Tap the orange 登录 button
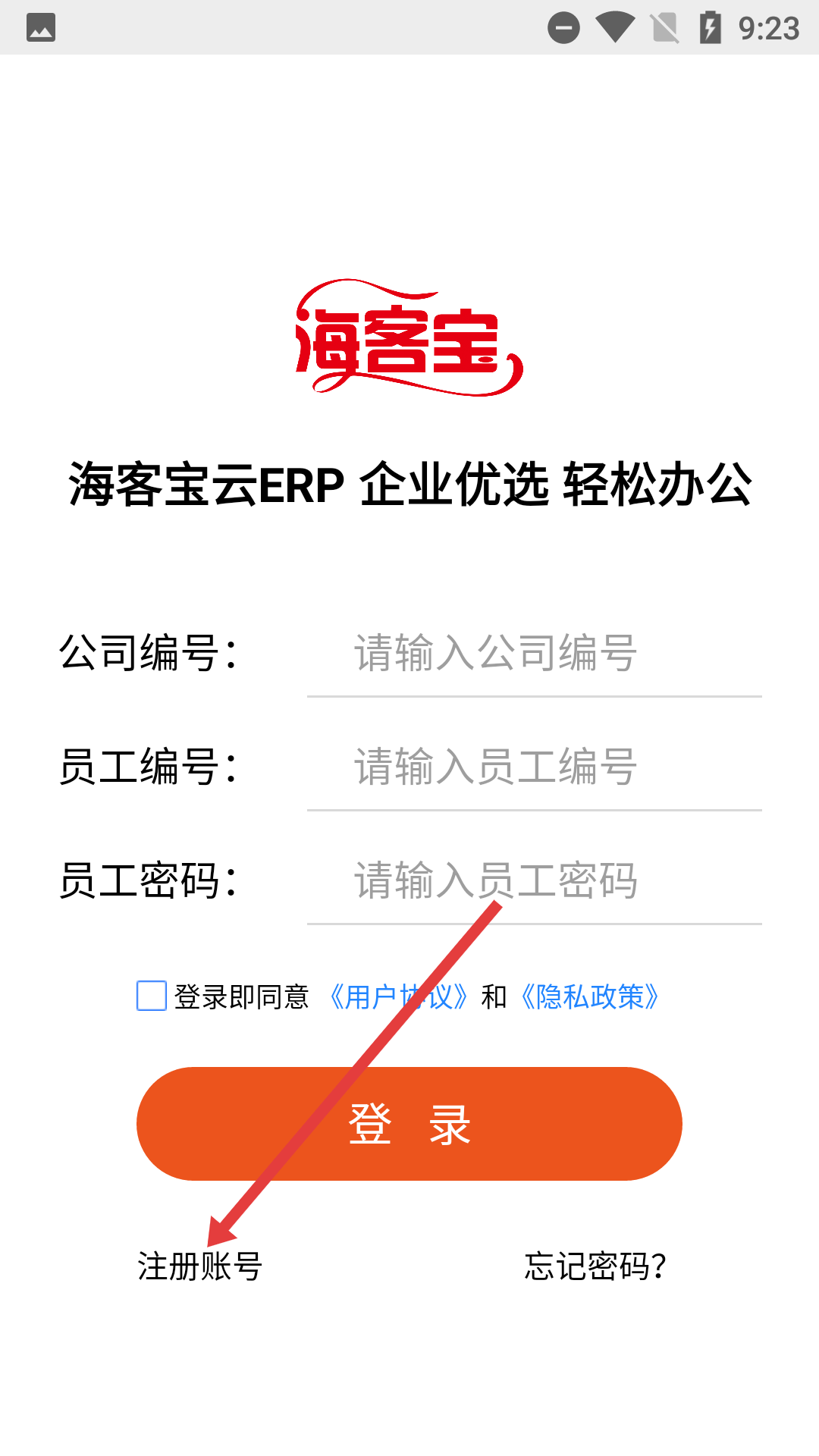The width and height of the screenshot is (819, 1456). tap(409, 1124)
